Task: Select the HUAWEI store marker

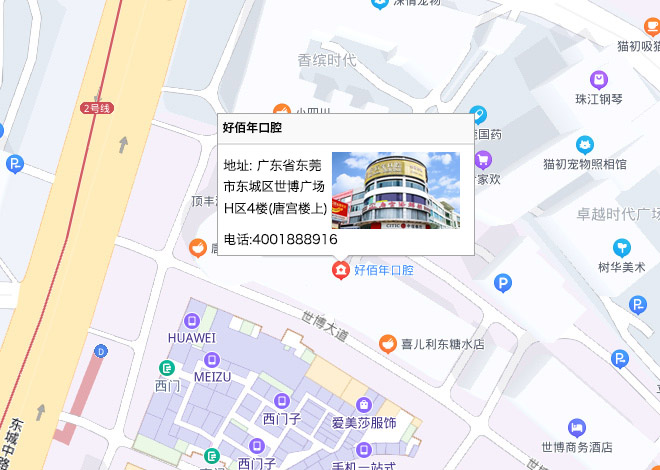Action: click(x=191, y=321)
